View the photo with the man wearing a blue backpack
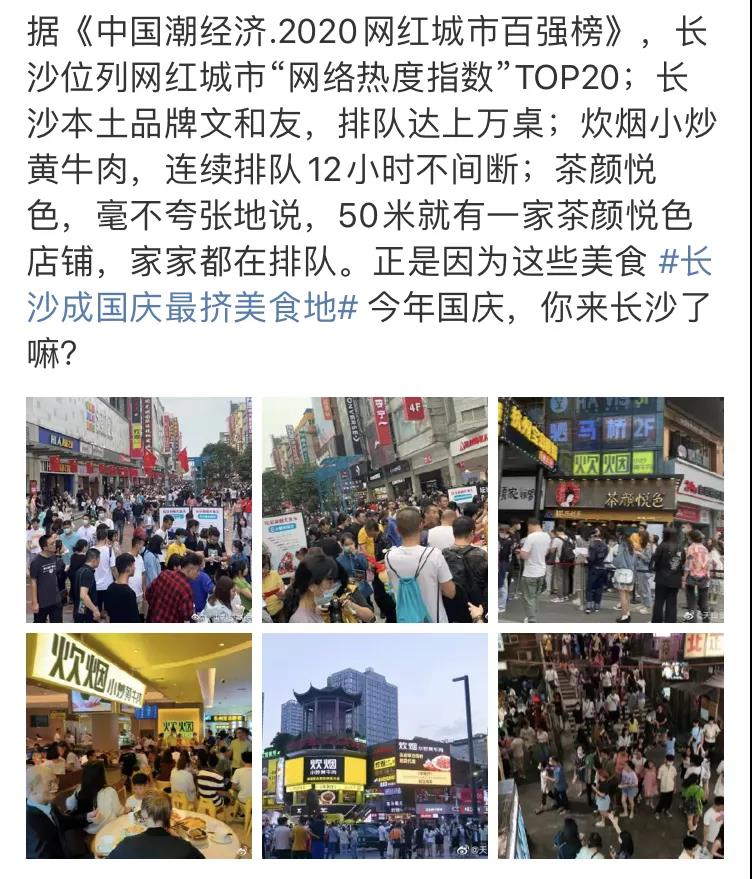The height and width of the screenshot is (879, 752). (375, 510)
